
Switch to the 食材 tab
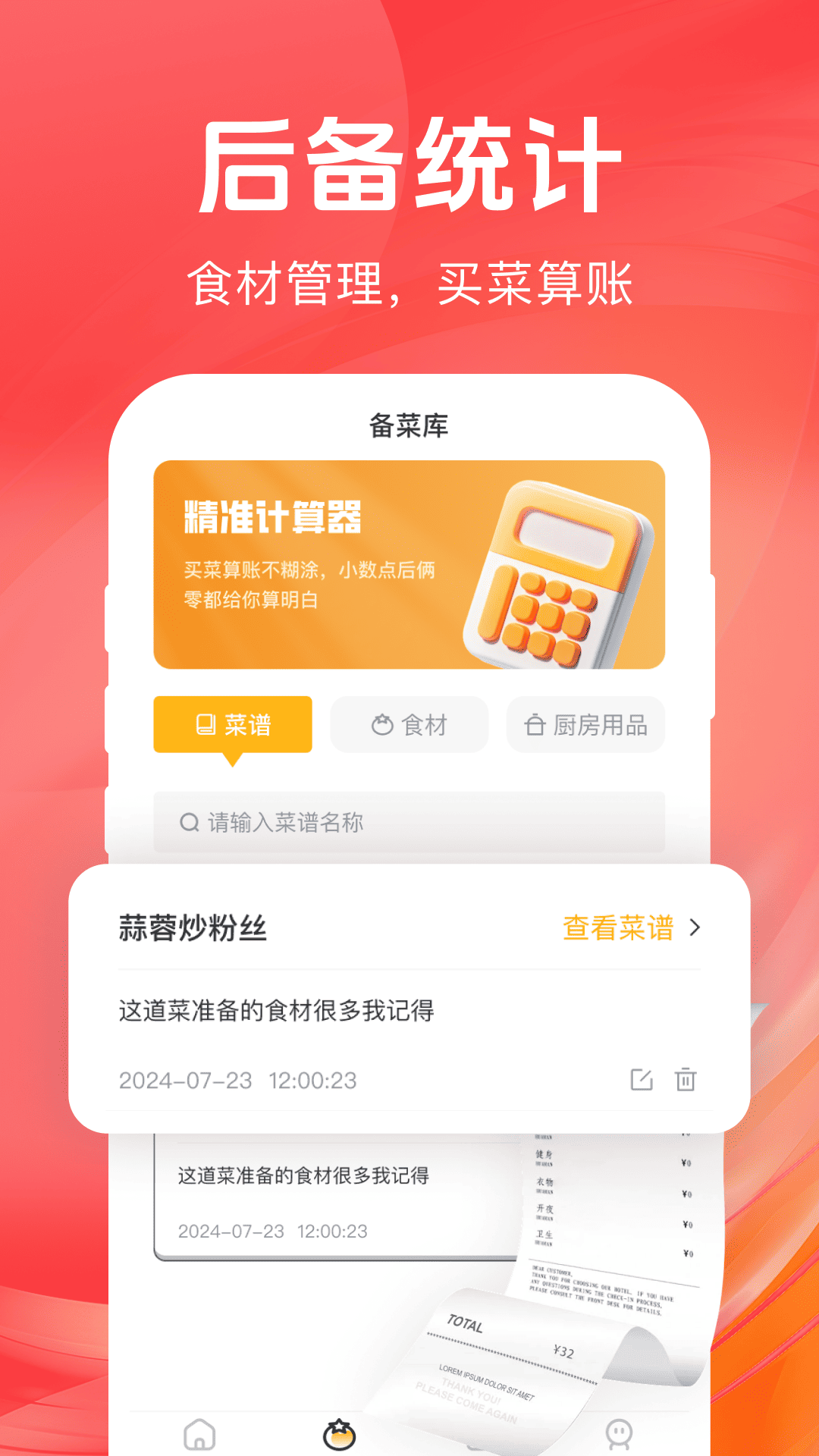pyautogui.click(x=409, y=724)
